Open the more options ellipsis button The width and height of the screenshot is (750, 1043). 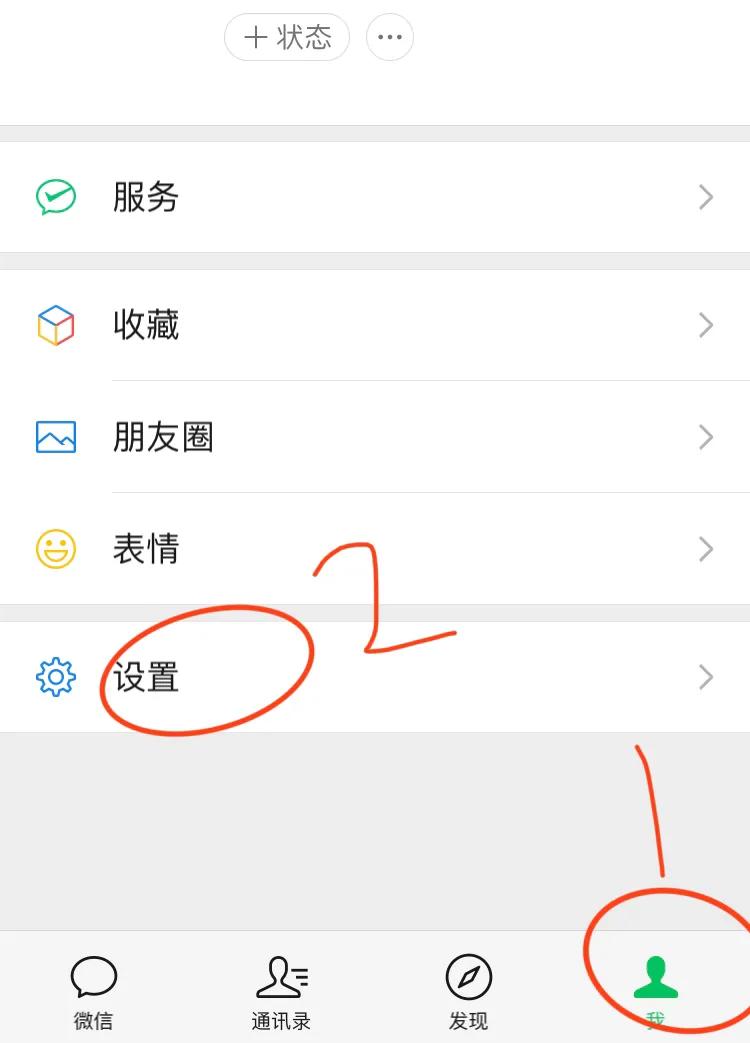point(390,37)
